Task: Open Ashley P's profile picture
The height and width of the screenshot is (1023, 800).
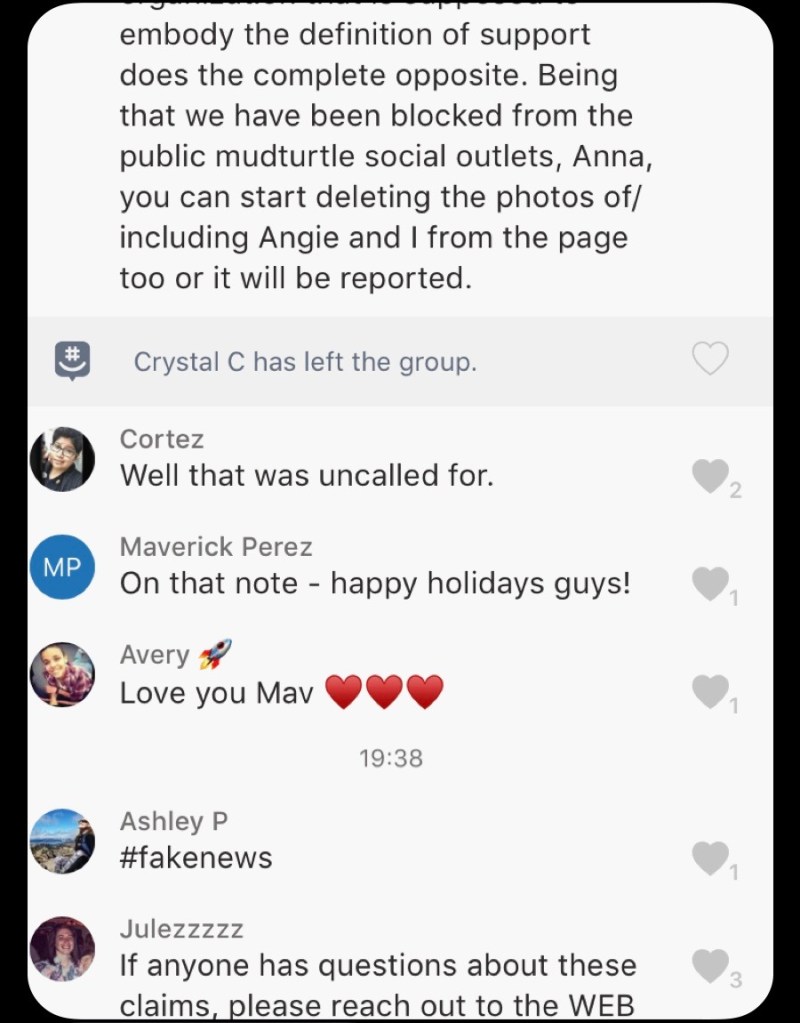Action: pyautogui.click(x=62, y=841)
